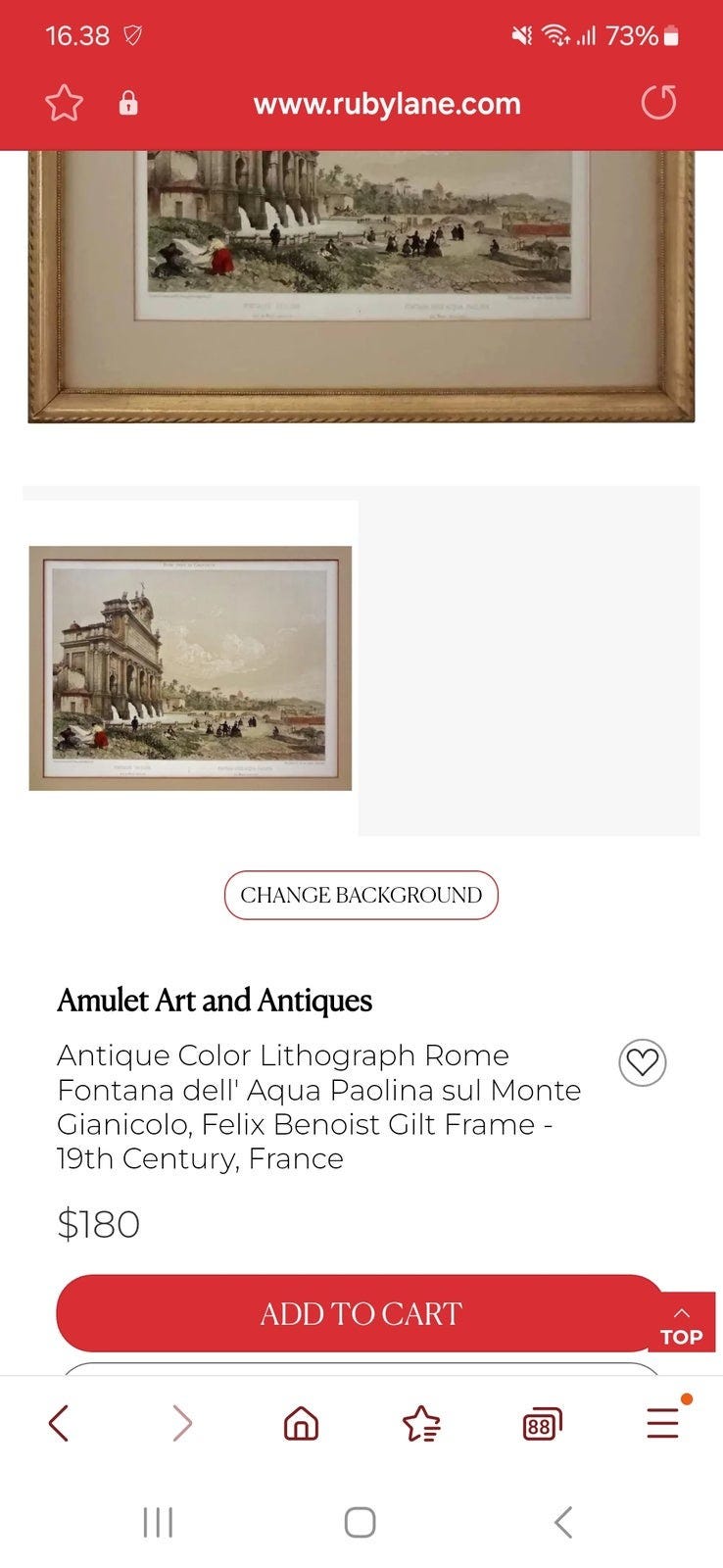This screenshot has width=723, height=1568.
Task: Tap the star icon to bookmark the page
Action: (x=64, y=102)
